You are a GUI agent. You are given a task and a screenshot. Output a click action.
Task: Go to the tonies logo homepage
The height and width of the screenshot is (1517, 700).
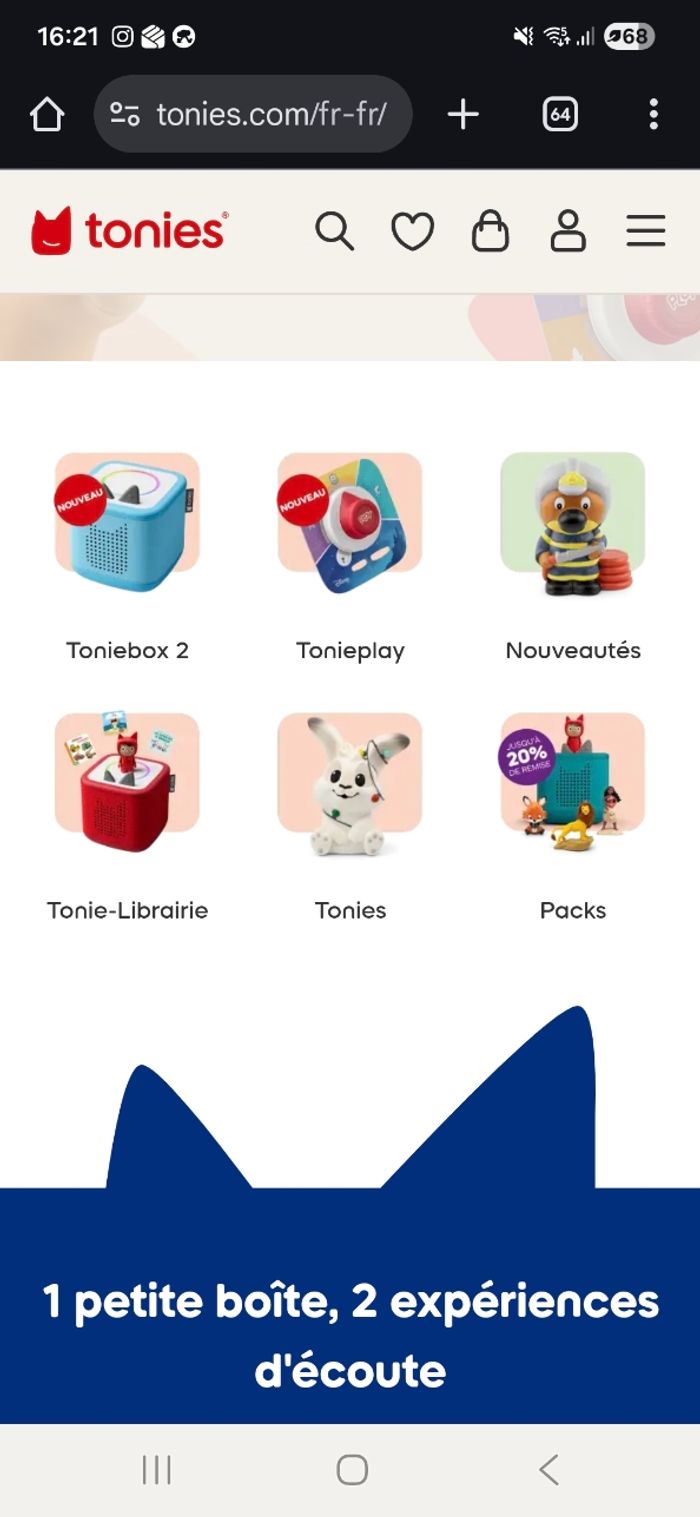click(129, 231)
